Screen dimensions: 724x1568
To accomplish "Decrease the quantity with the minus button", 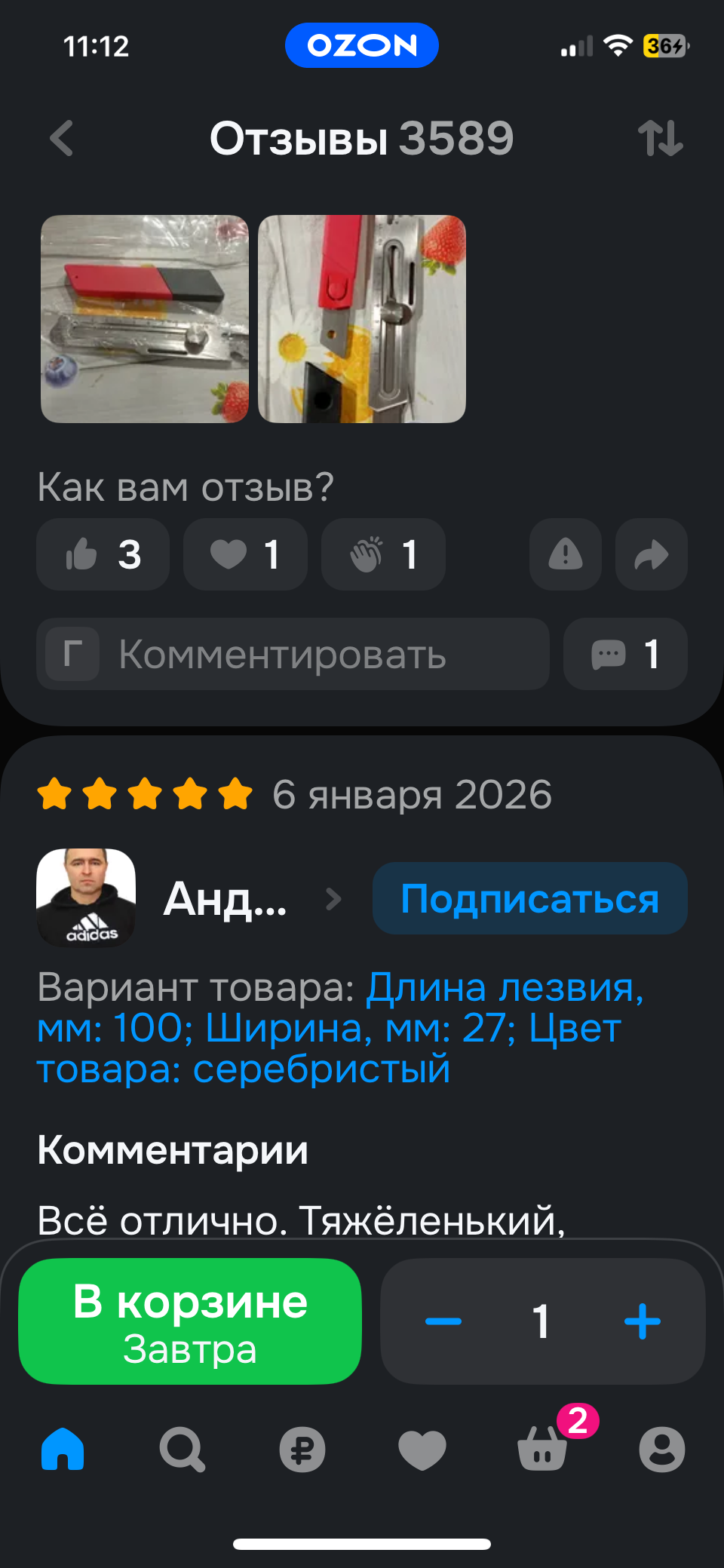I will 443,1321.
